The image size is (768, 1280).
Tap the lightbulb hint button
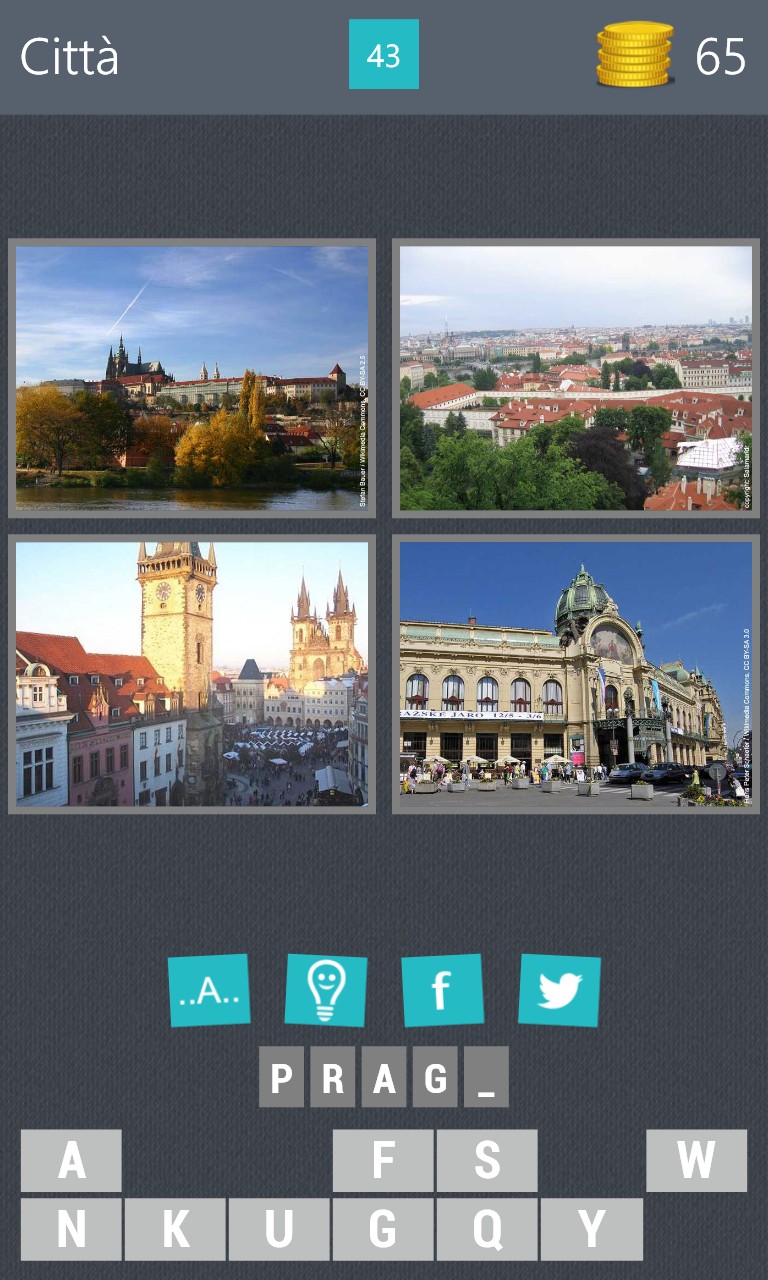tap(325, 990)
